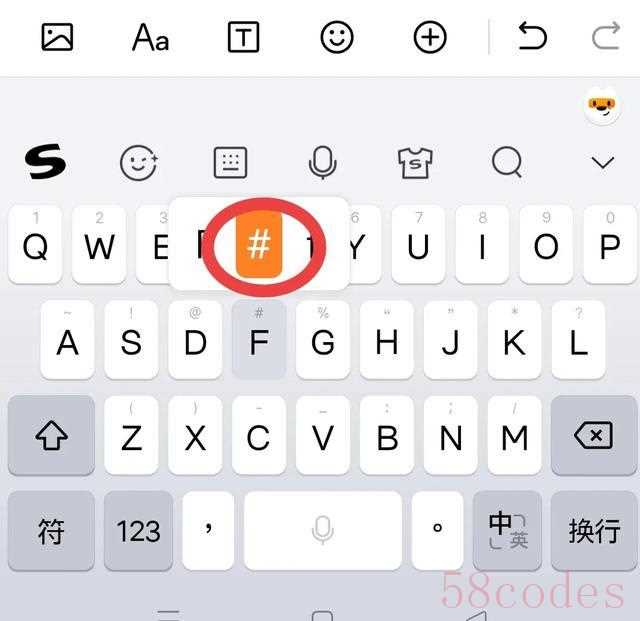Open the keyboard's smiley sticker panel
The width and height of the screenshot is (640, 621).
(x=138, y=162)
